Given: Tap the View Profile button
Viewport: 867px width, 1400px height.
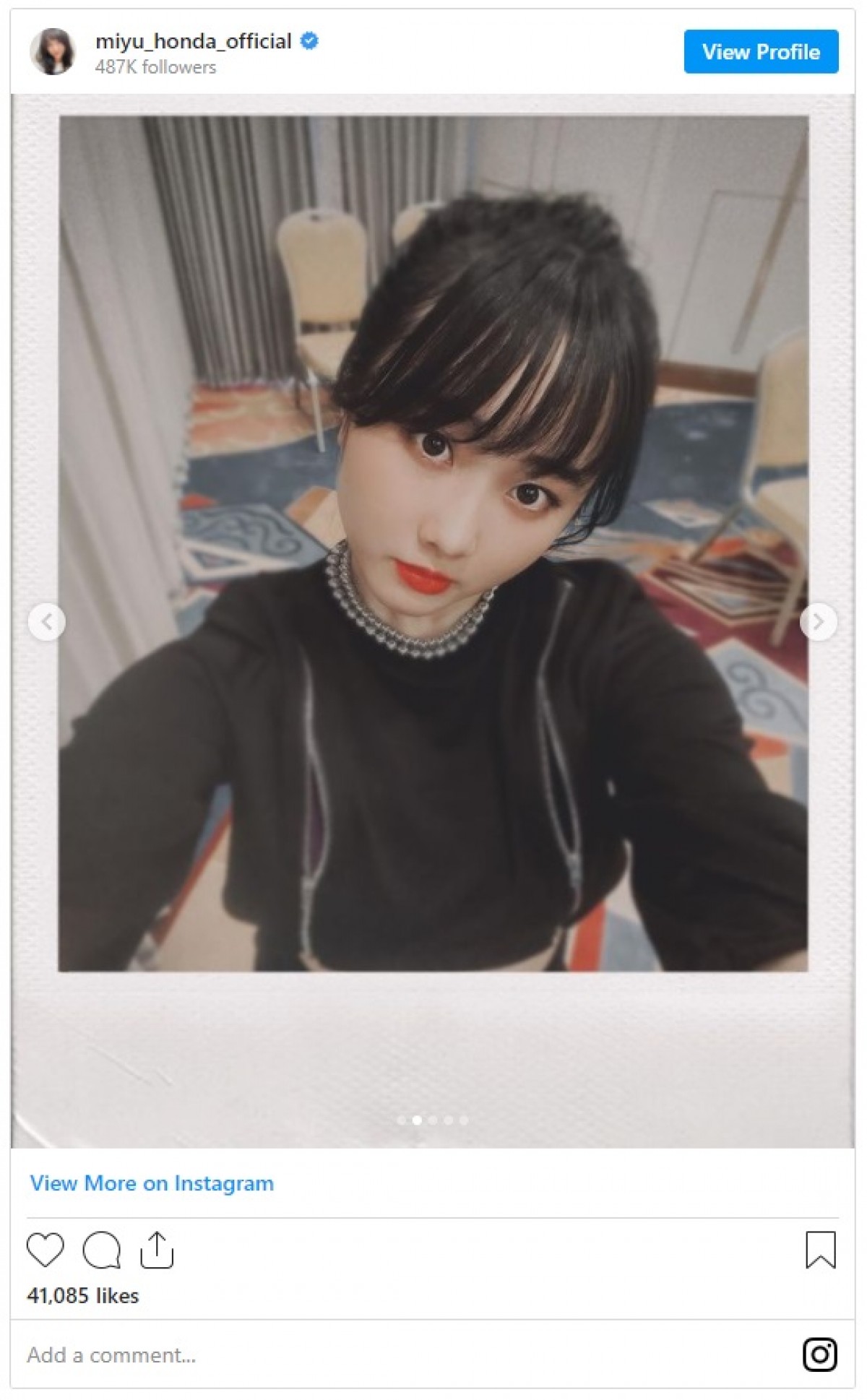Looking at the screenshot, I should click(x=761, y=52).
